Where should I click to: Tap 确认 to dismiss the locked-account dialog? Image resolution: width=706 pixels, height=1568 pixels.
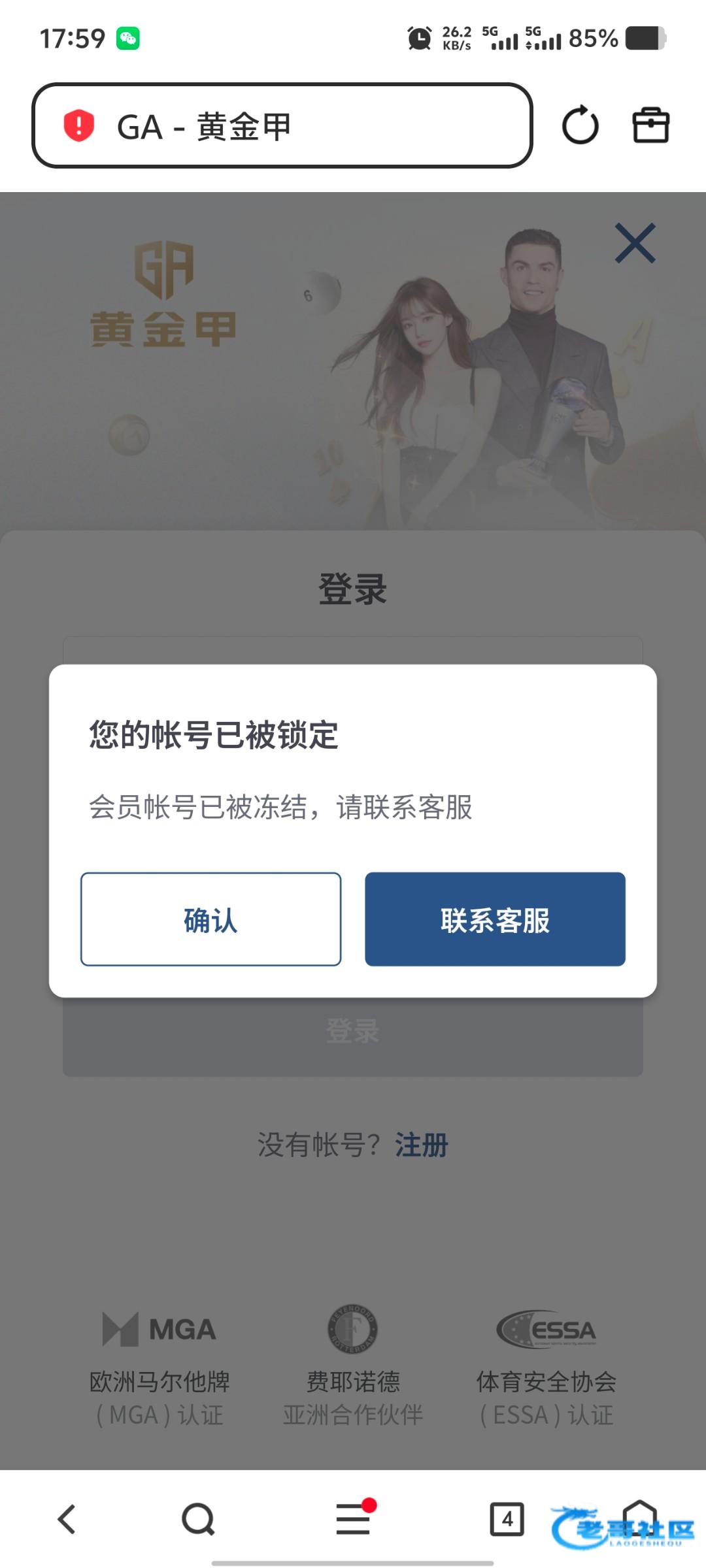[x=210, y=919]
